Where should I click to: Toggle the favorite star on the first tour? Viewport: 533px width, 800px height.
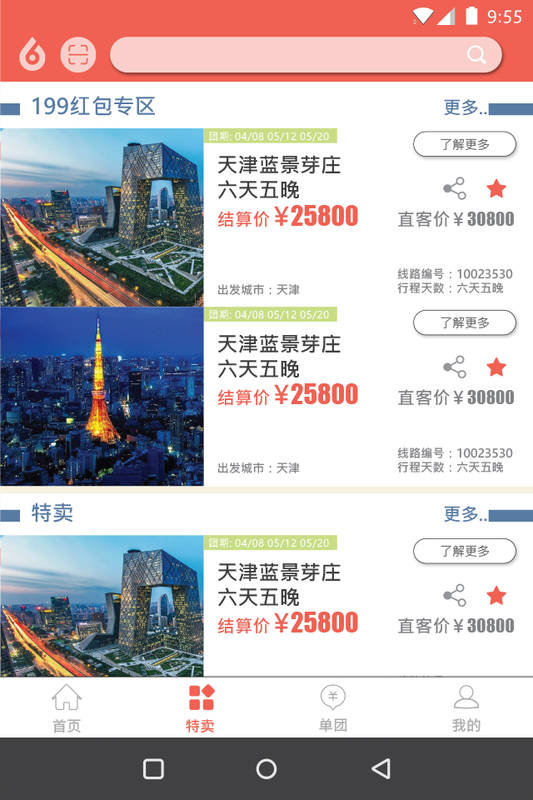click(496, 188)
